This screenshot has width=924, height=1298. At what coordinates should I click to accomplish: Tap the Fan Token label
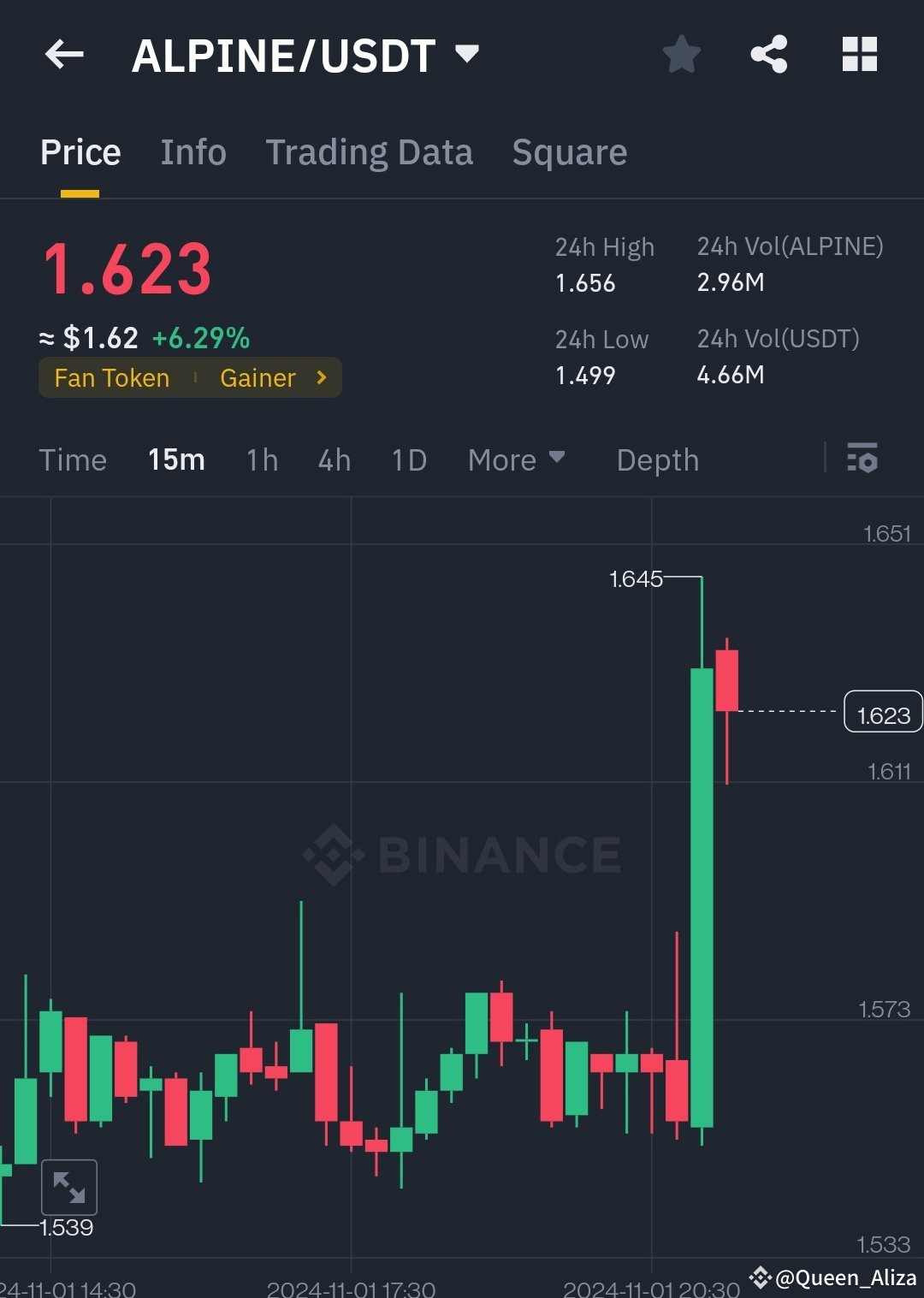(111, 377)
